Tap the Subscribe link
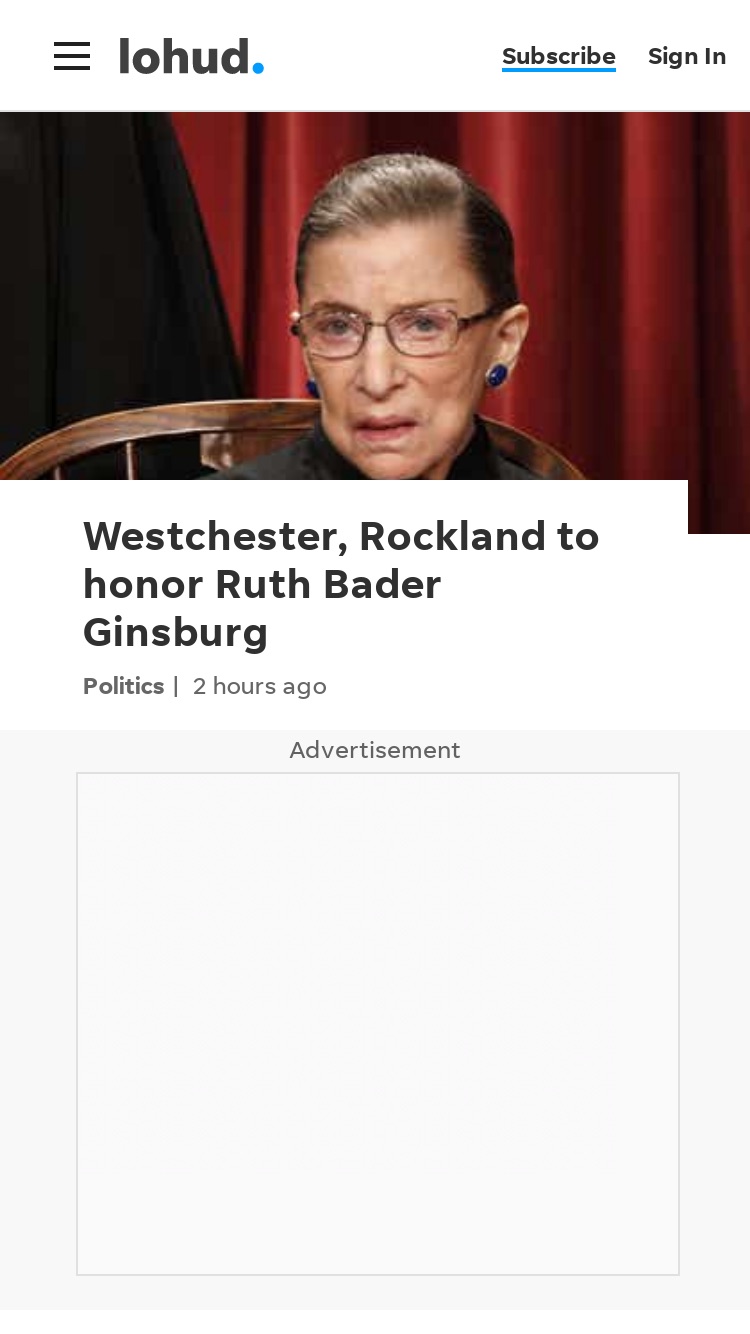This screenshot has height=1334, width=750. [559, 56]
